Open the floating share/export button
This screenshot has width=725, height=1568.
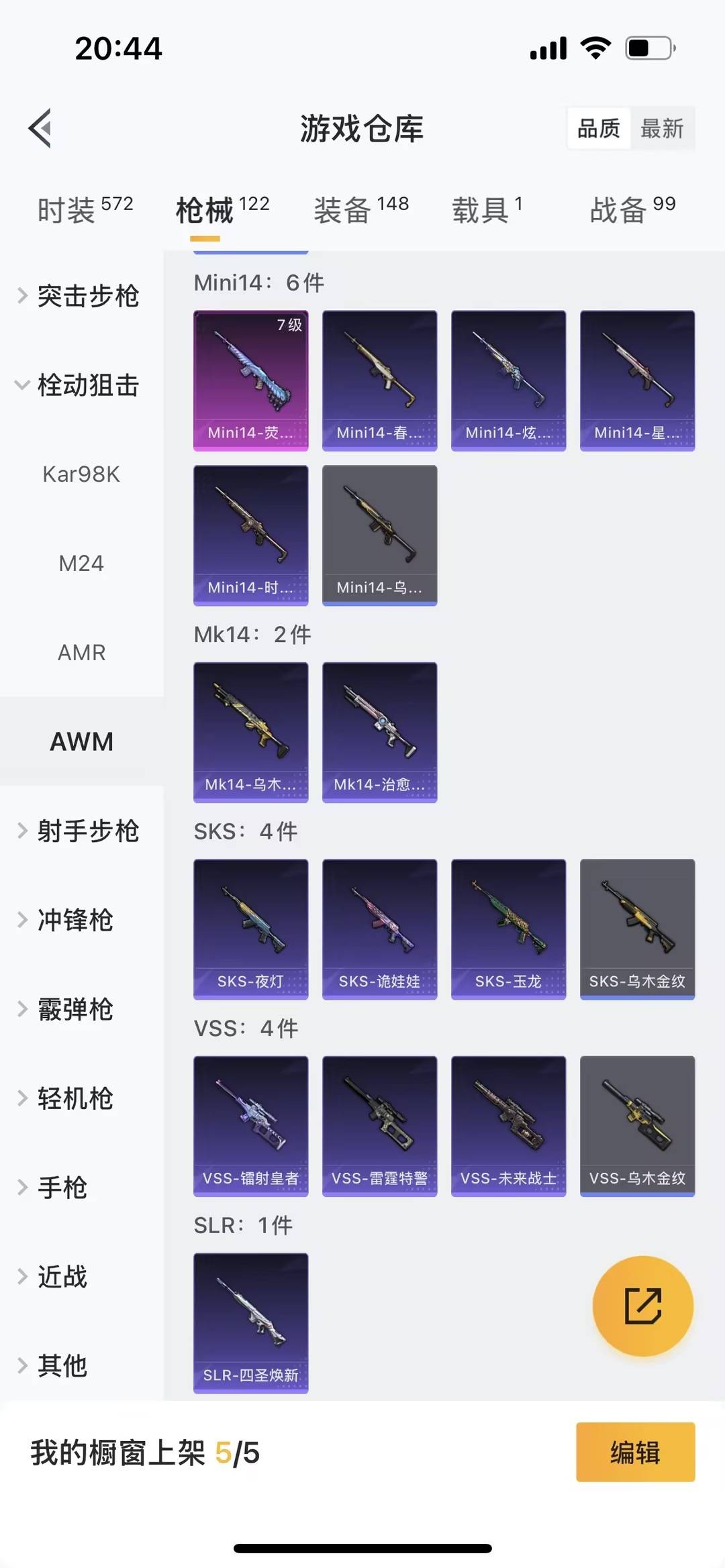pos(642,1305)
